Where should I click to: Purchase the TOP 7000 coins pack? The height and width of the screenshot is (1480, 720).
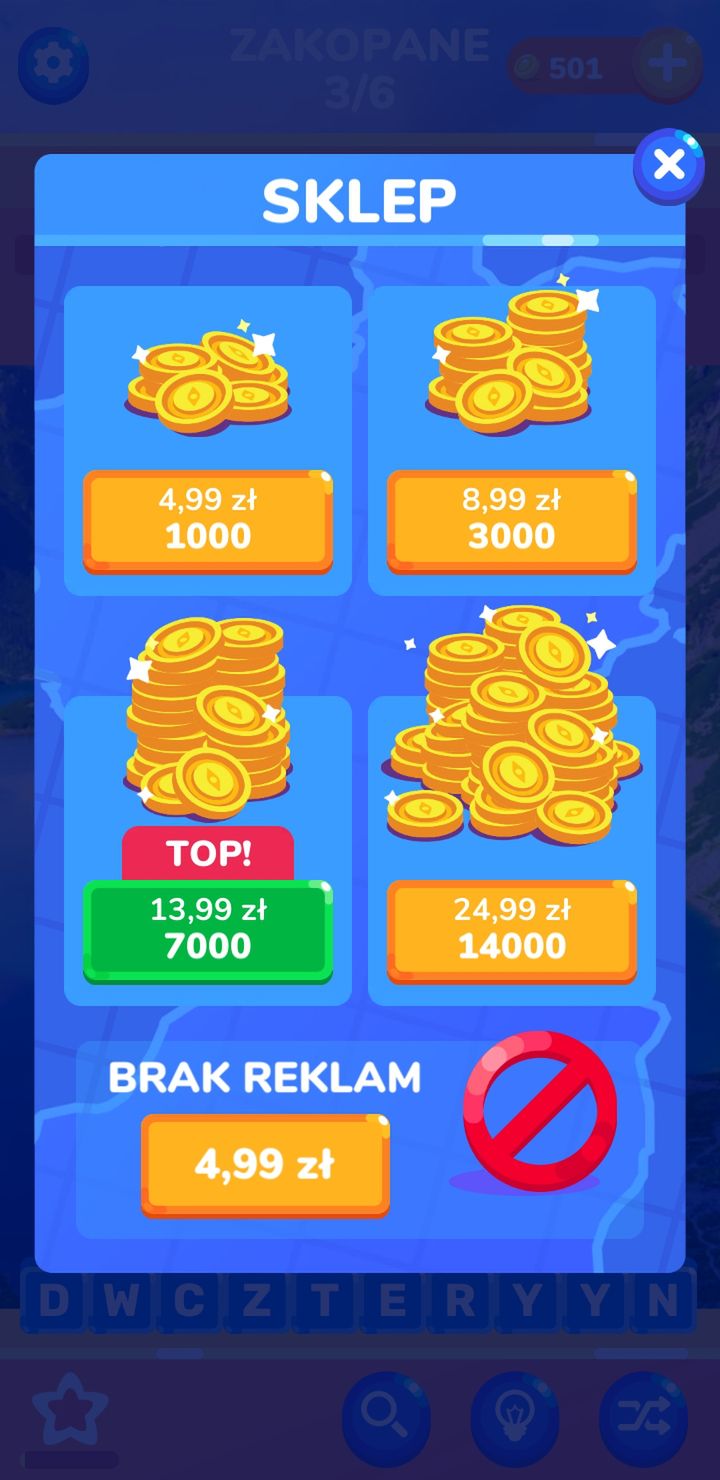(208, 931)
